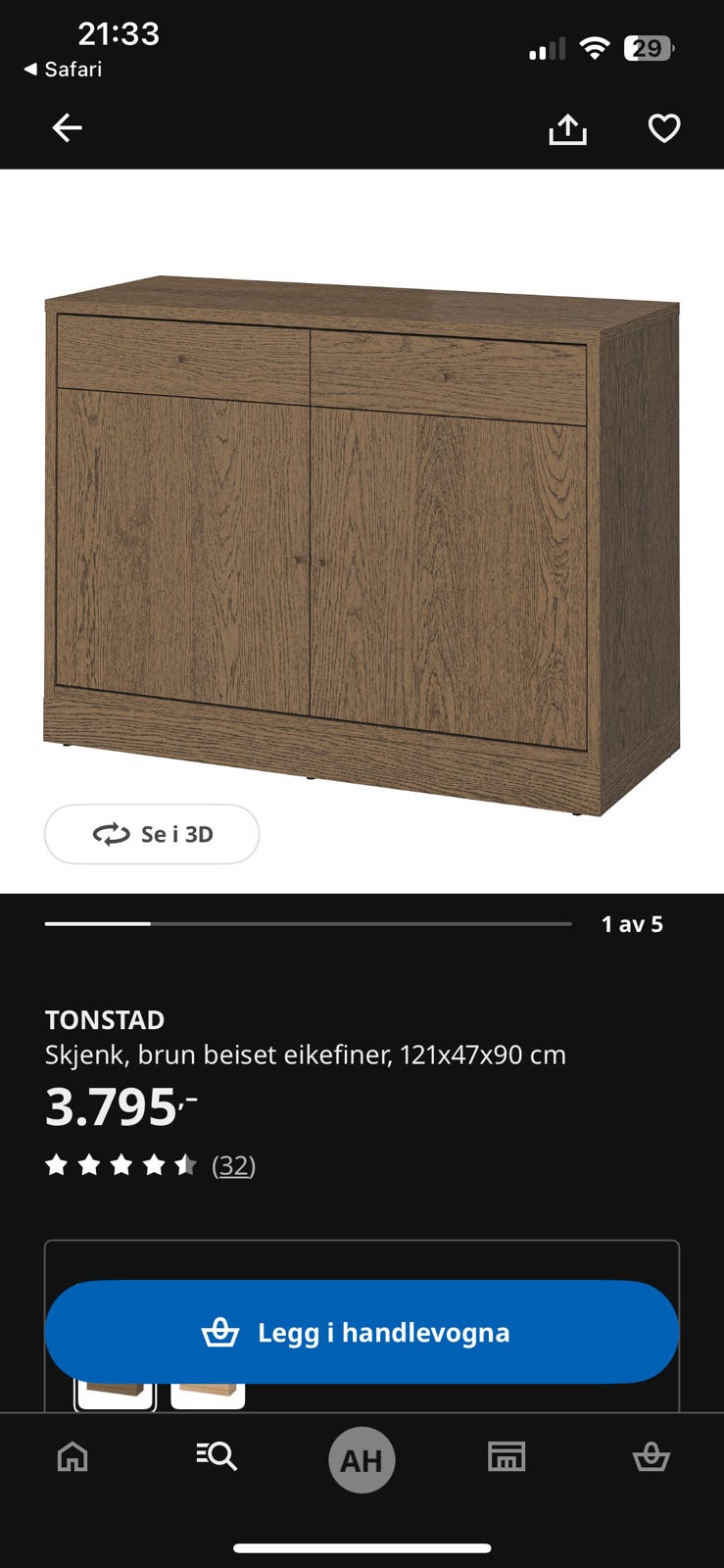The height and width of the screenshot is (1568, 724).
Task: Tap Legg i handlevogna to add to cart
Action: click(362, 1332)
